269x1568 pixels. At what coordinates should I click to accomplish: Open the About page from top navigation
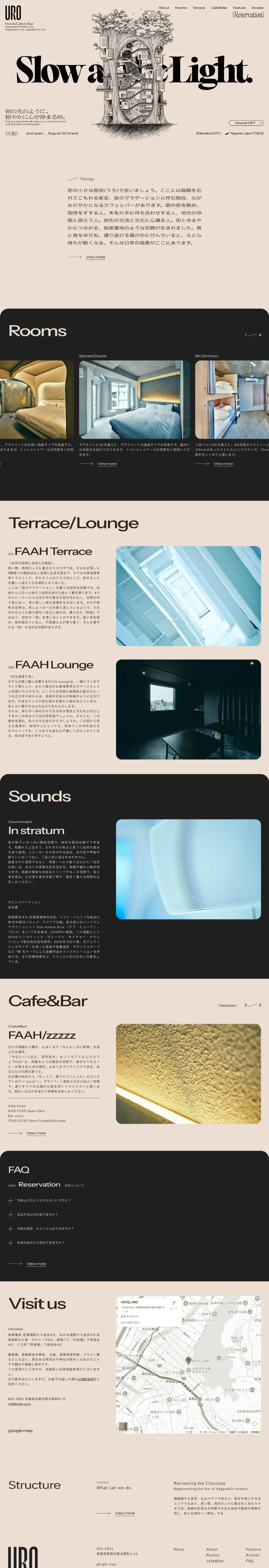pyautogui.click(x=164, y=8)
